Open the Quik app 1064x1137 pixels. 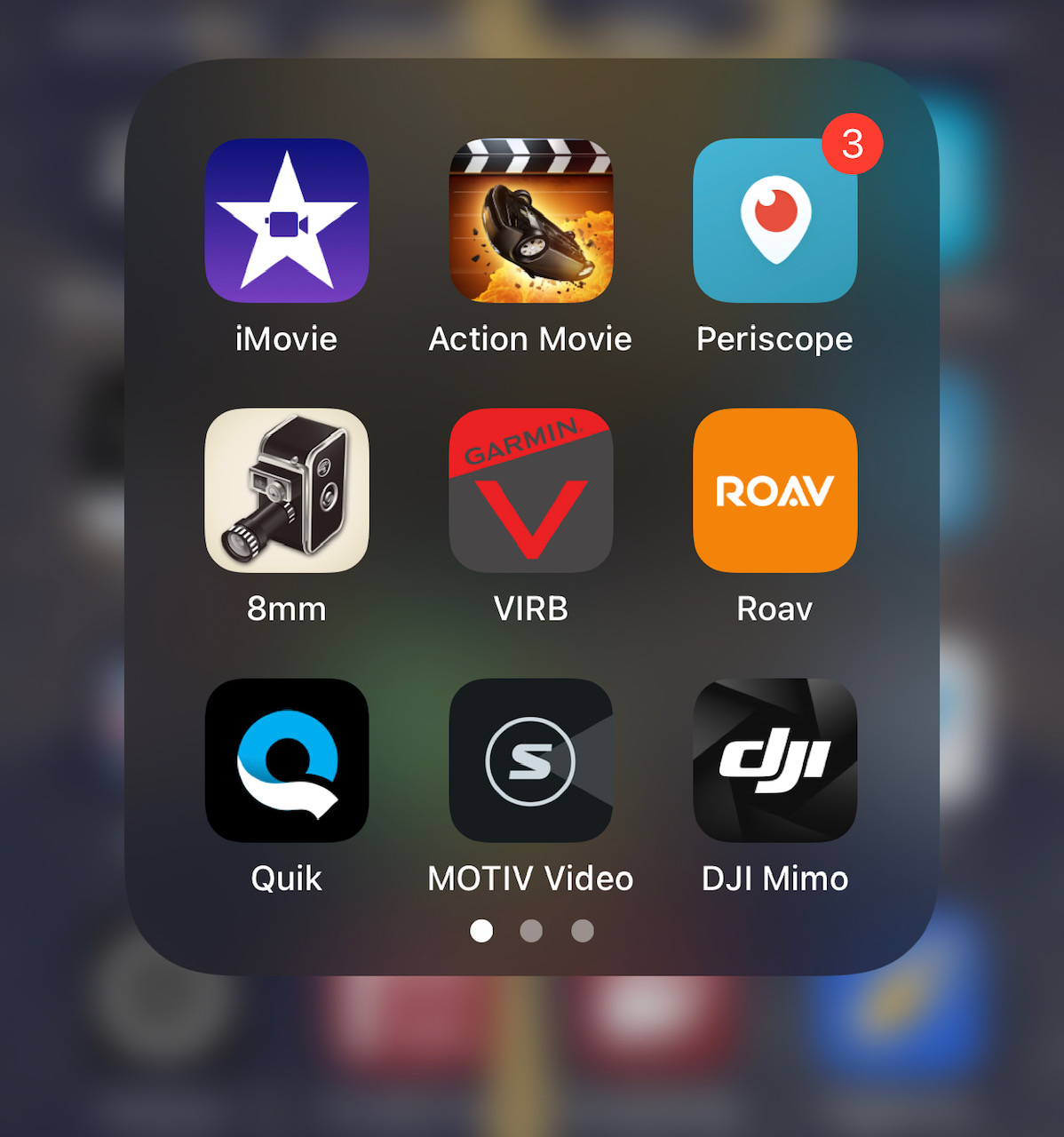pos(286,760)
